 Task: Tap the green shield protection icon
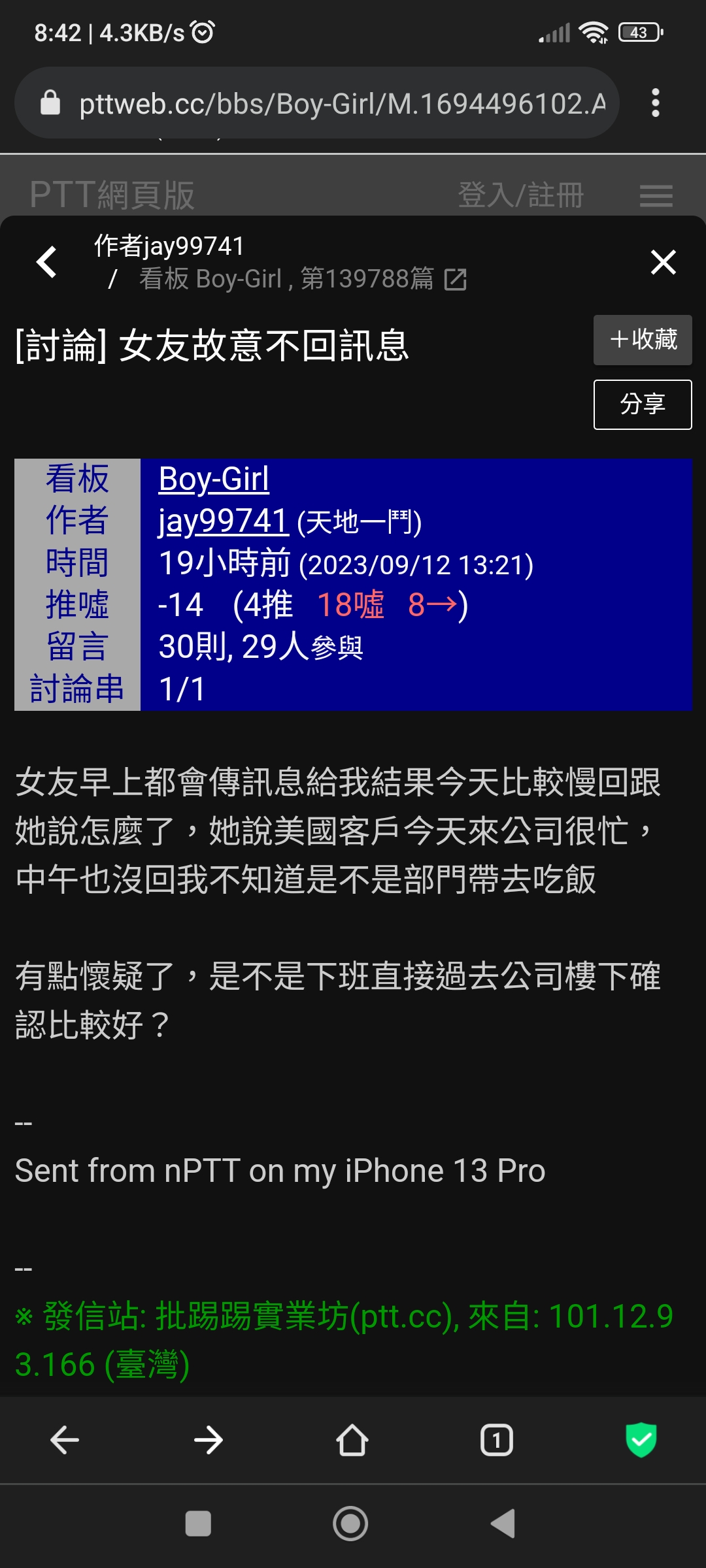click(641, 1440)
